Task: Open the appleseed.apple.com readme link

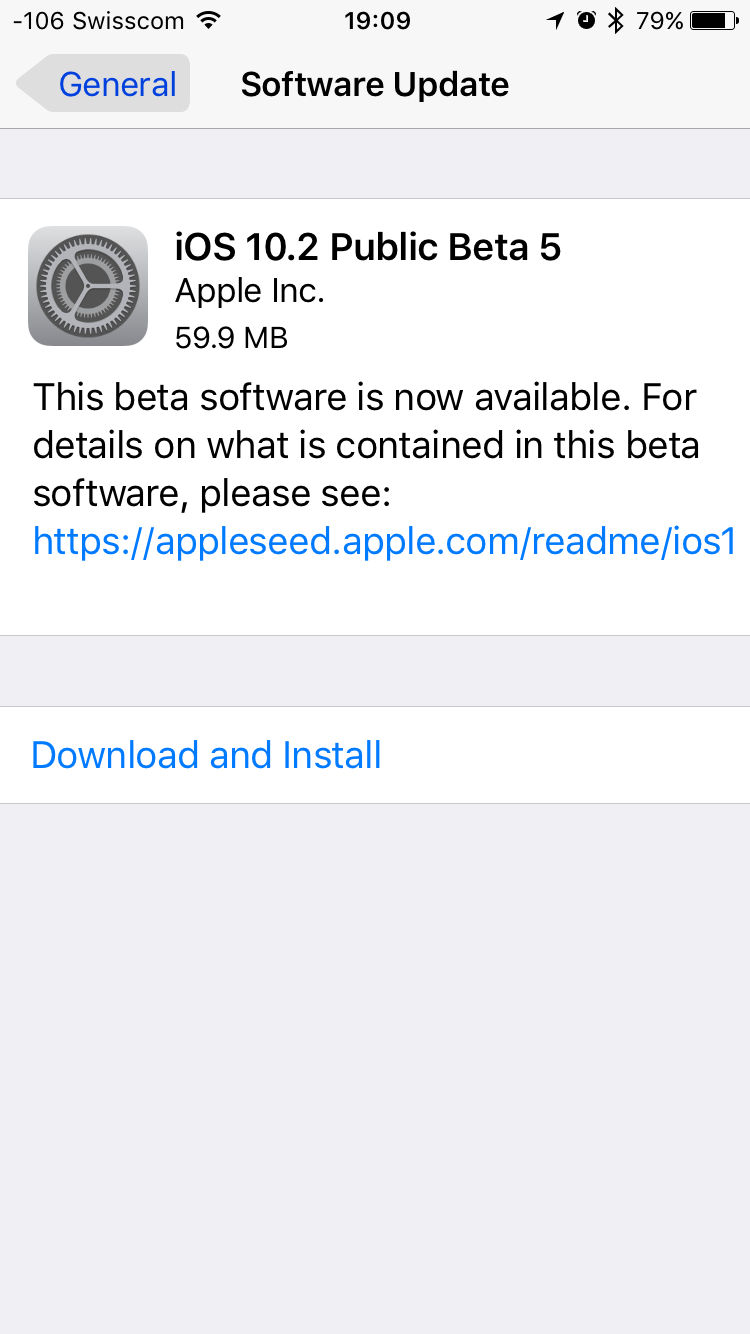Action: [385, 541]
